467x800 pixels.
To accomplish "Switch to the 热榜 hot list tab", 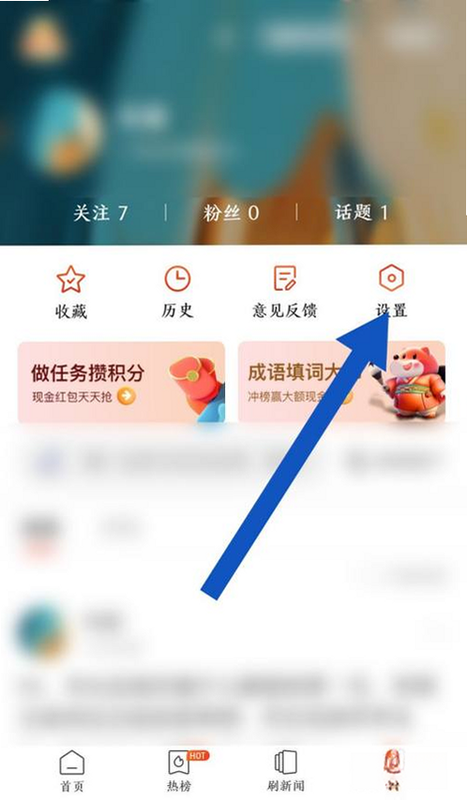I will [180, 770].
